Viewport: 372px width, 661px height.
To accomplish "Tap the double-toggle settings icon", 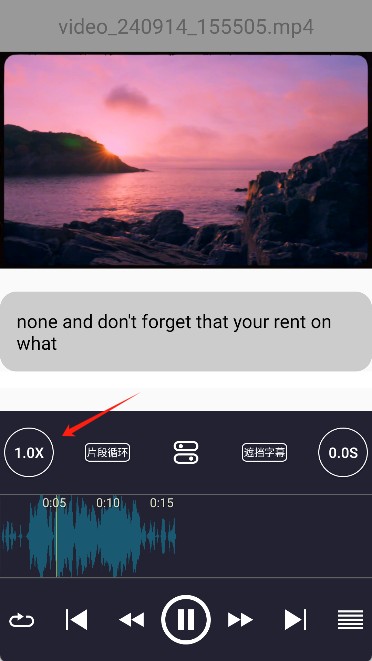I will [x=186, y=452].
